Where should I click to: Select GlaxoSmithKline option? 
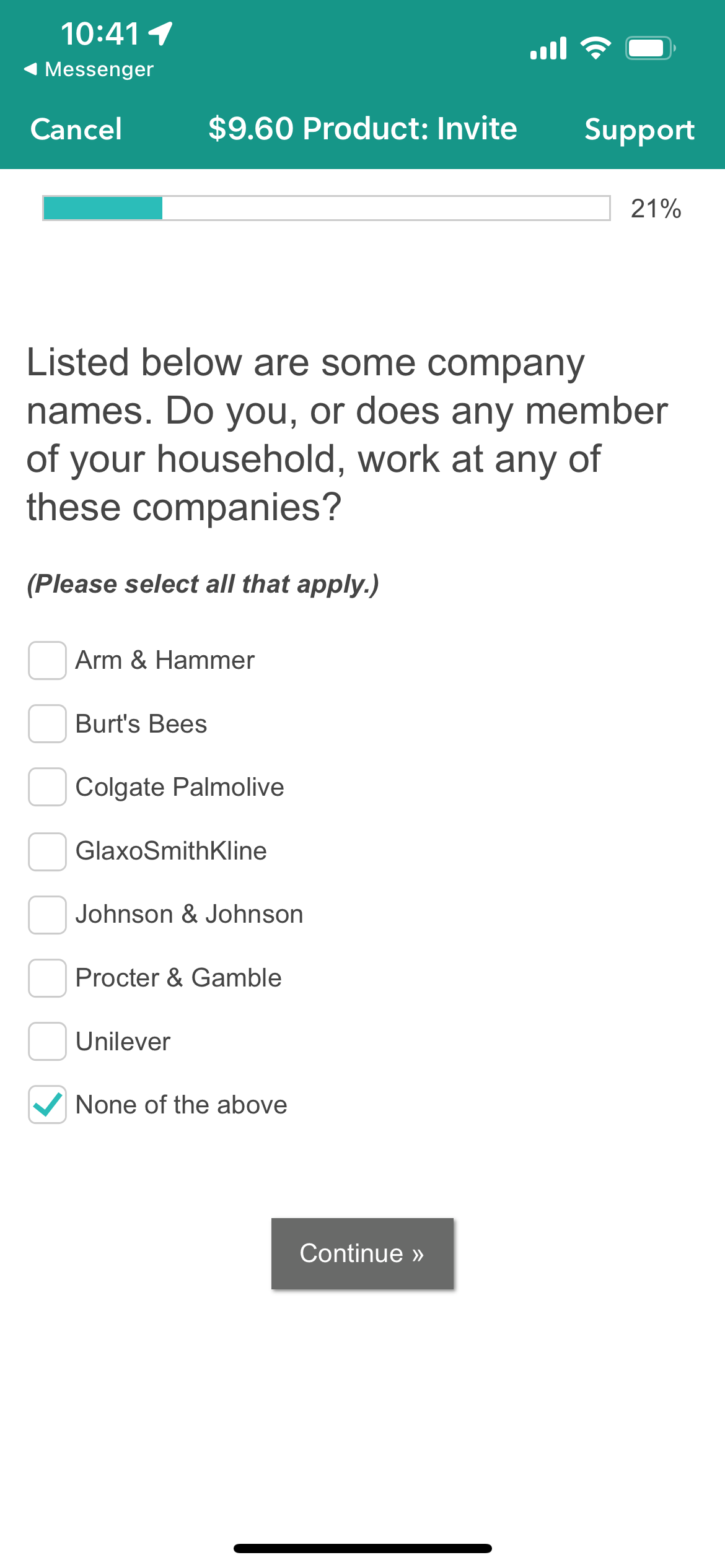pos(47,851)
